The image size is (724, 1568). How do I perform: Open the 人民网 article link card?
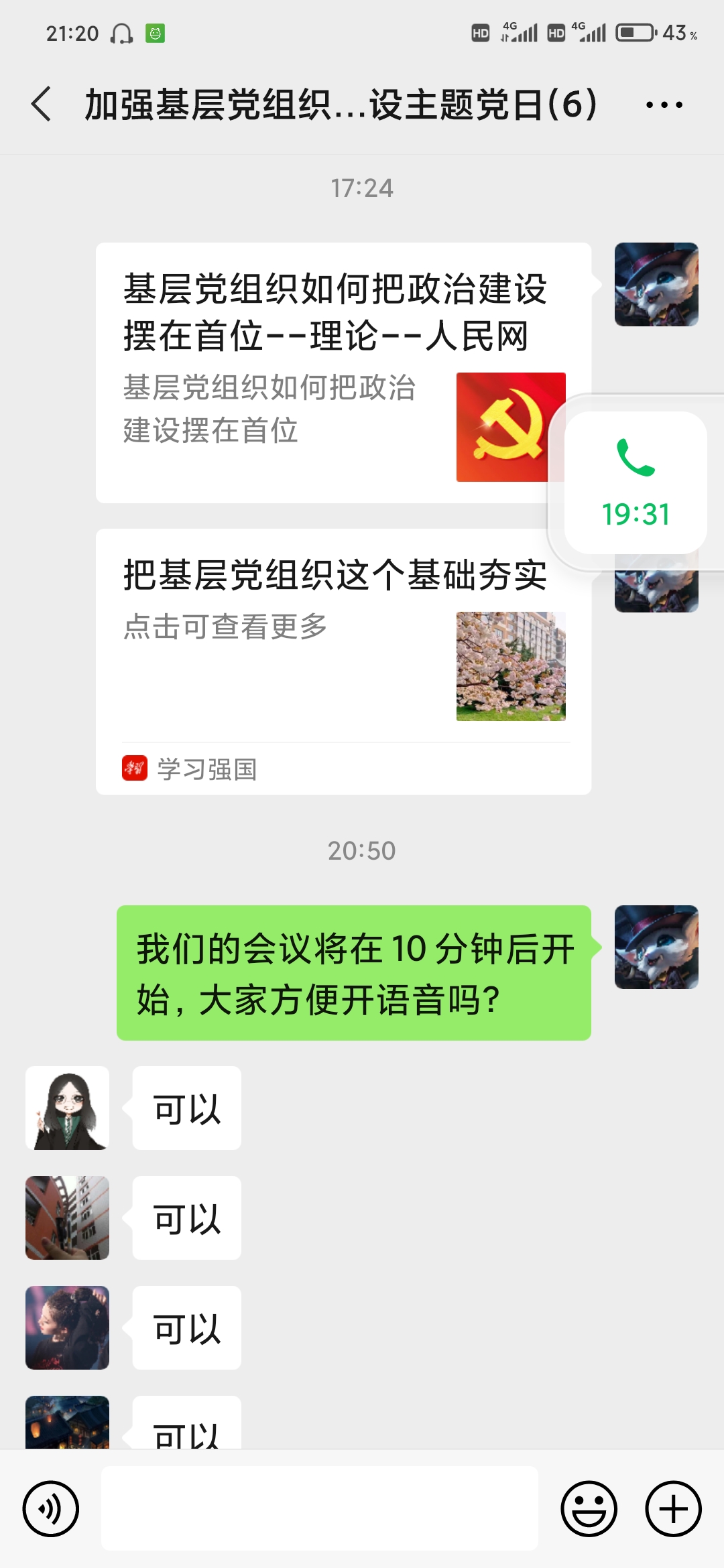pos(322,372)
